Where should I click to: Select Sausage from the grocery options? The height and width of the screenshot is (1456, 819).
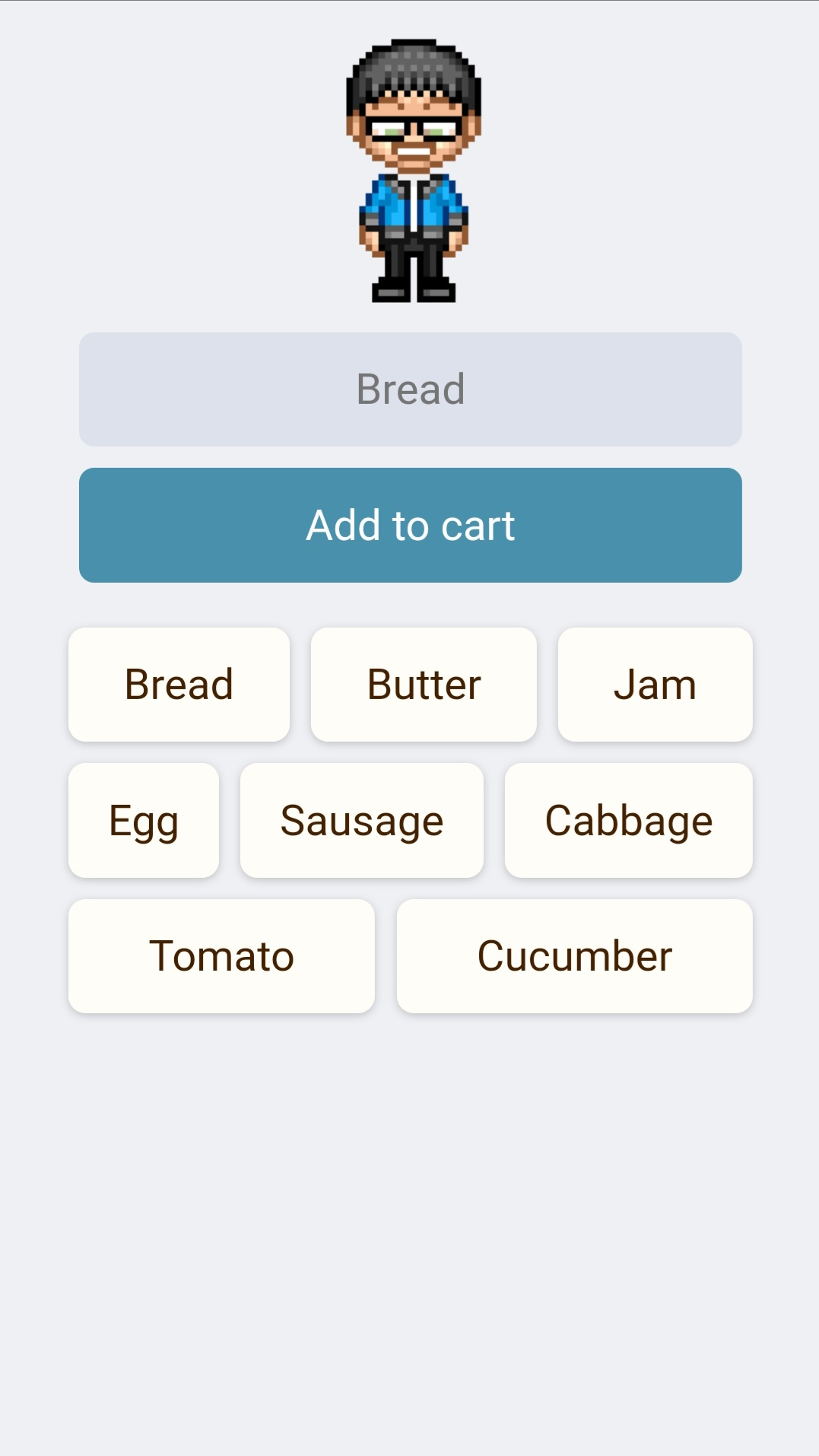tap(362, 819)
